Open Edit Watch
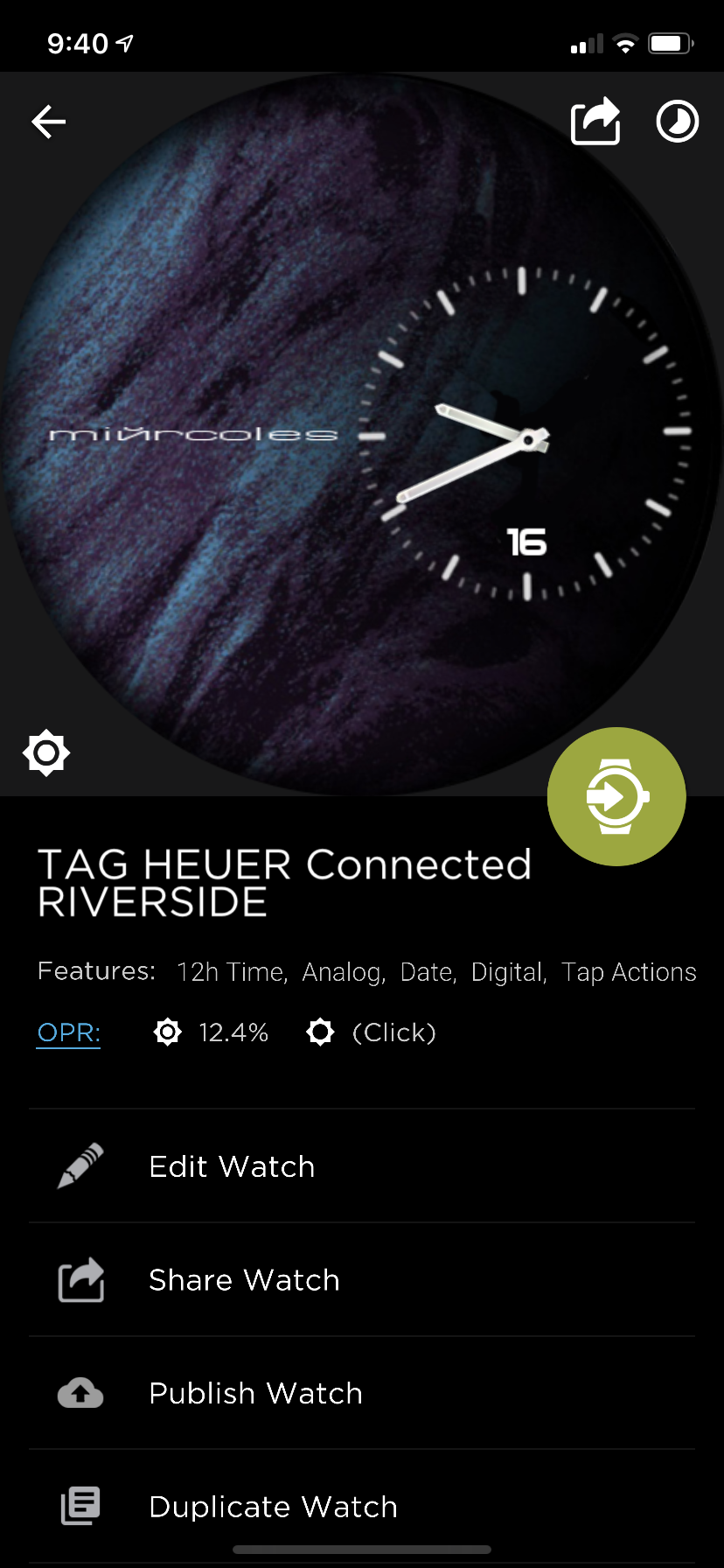Screen dimensions: 724x1568 362,1166
